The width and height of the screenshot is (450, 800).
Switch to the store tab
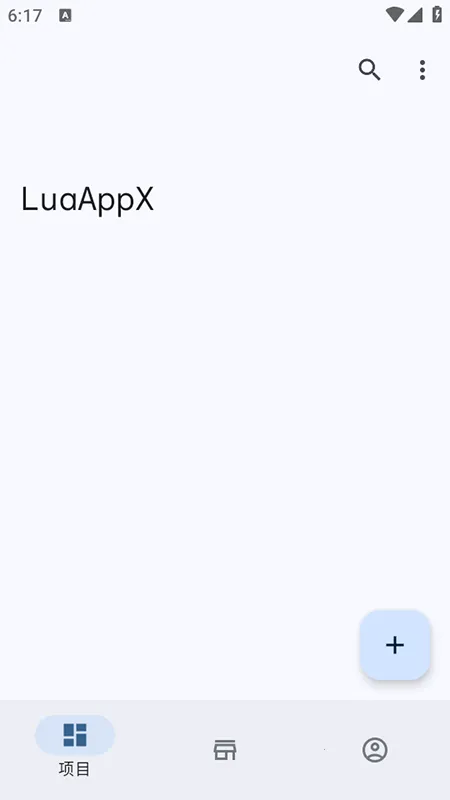[224, 750]
